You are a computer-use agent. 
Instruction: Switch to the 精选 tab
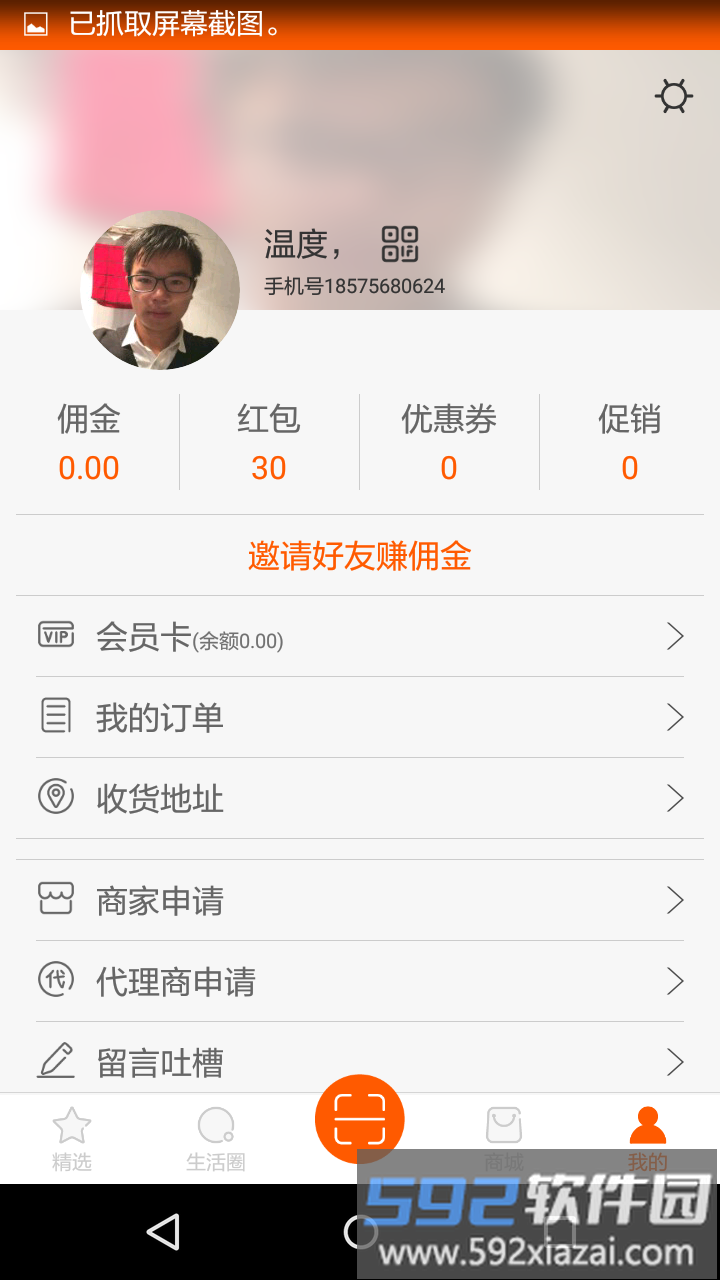[x=72, y=1138]
